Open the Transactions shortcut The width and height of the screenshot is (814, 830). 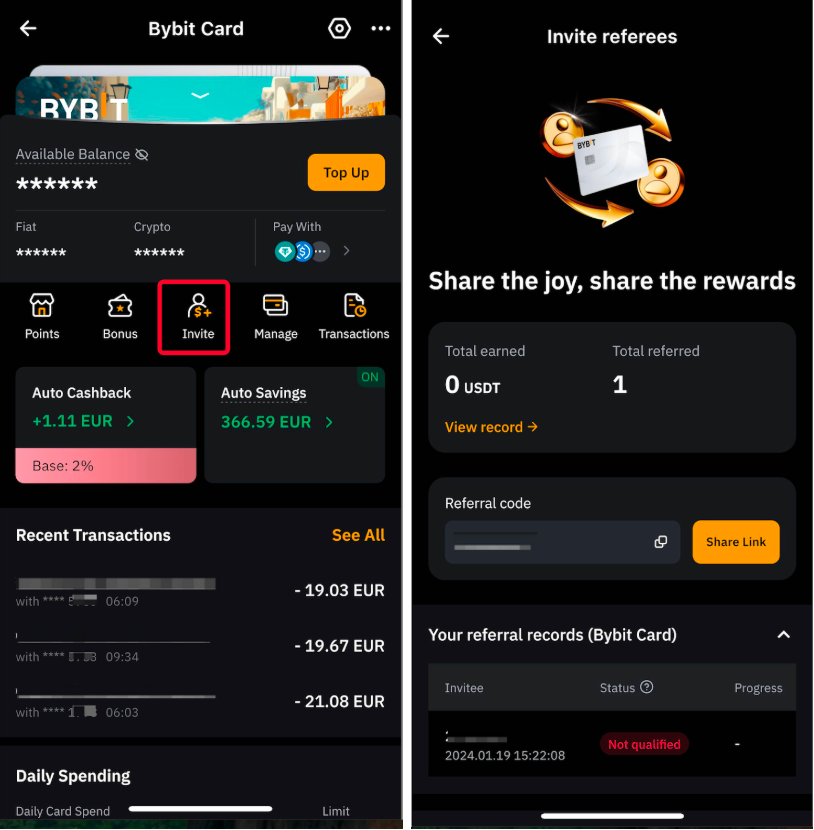coord(354,316)
